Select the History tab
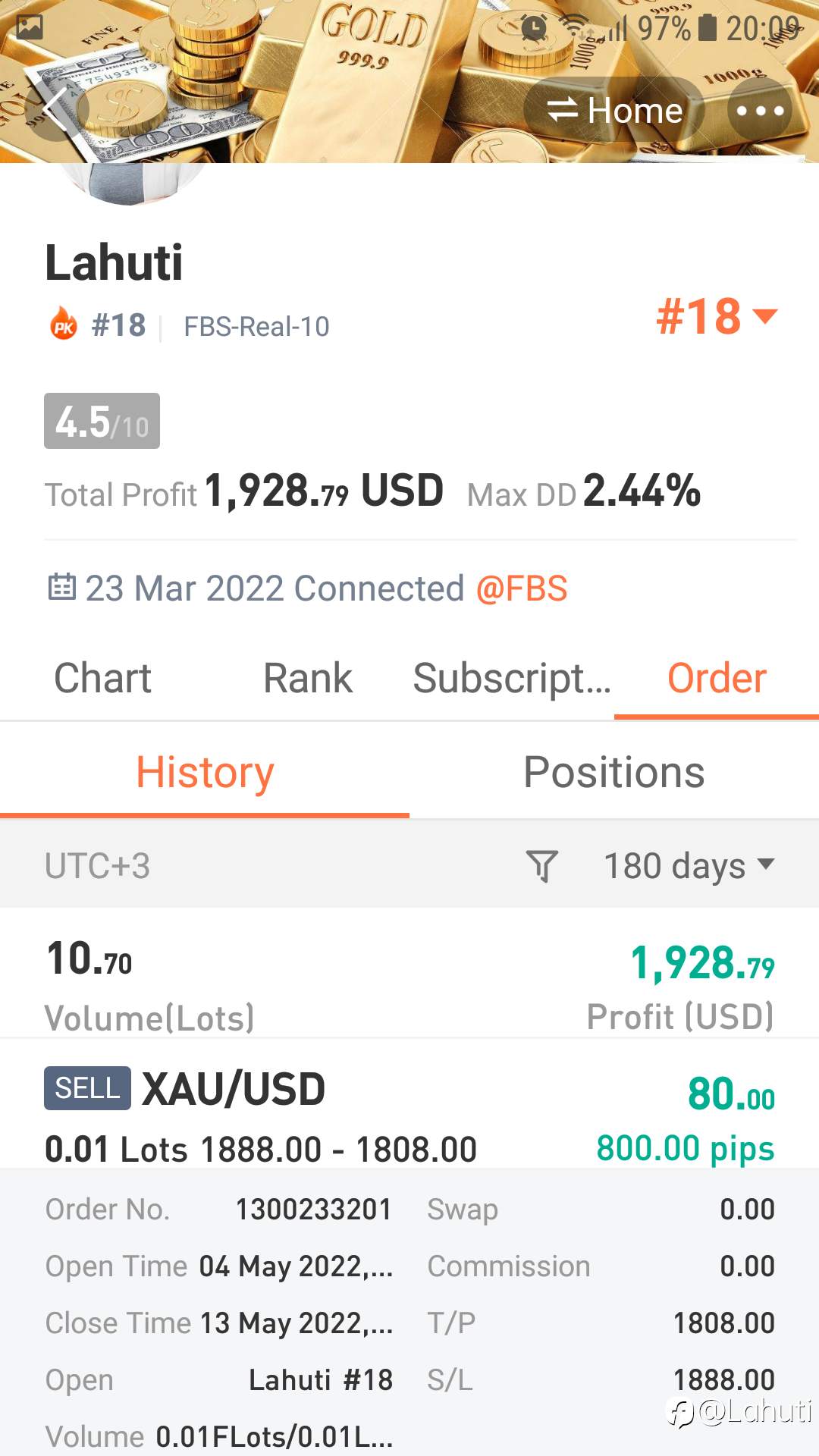Image resolution: width=819 pixels, height=1456 pixels. pyautogui.click(x=205, y=770)
